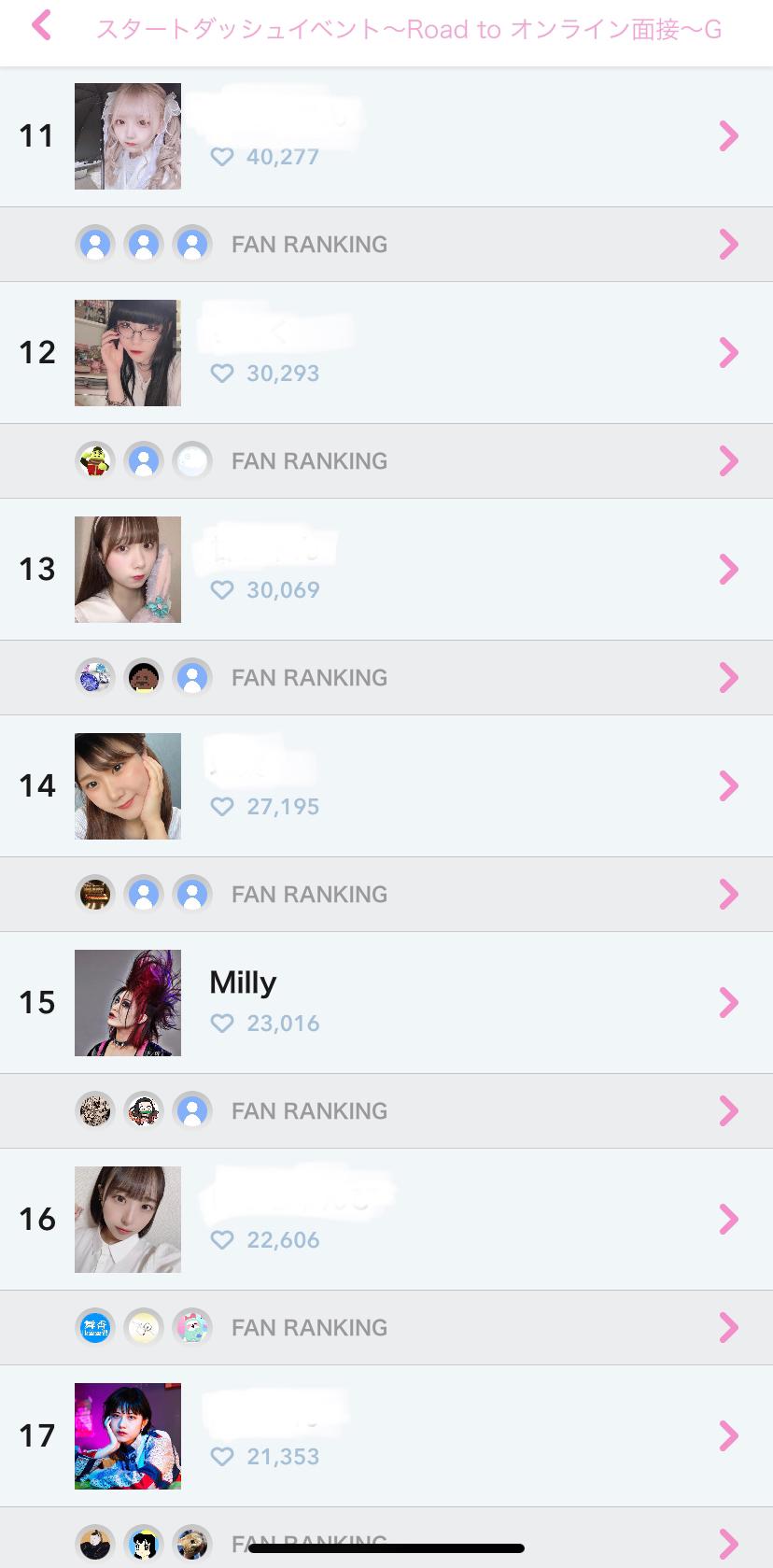This screenshot has width=773, height=1568.
Task: View Milly's fan ranking
Action: point(386,1111)
